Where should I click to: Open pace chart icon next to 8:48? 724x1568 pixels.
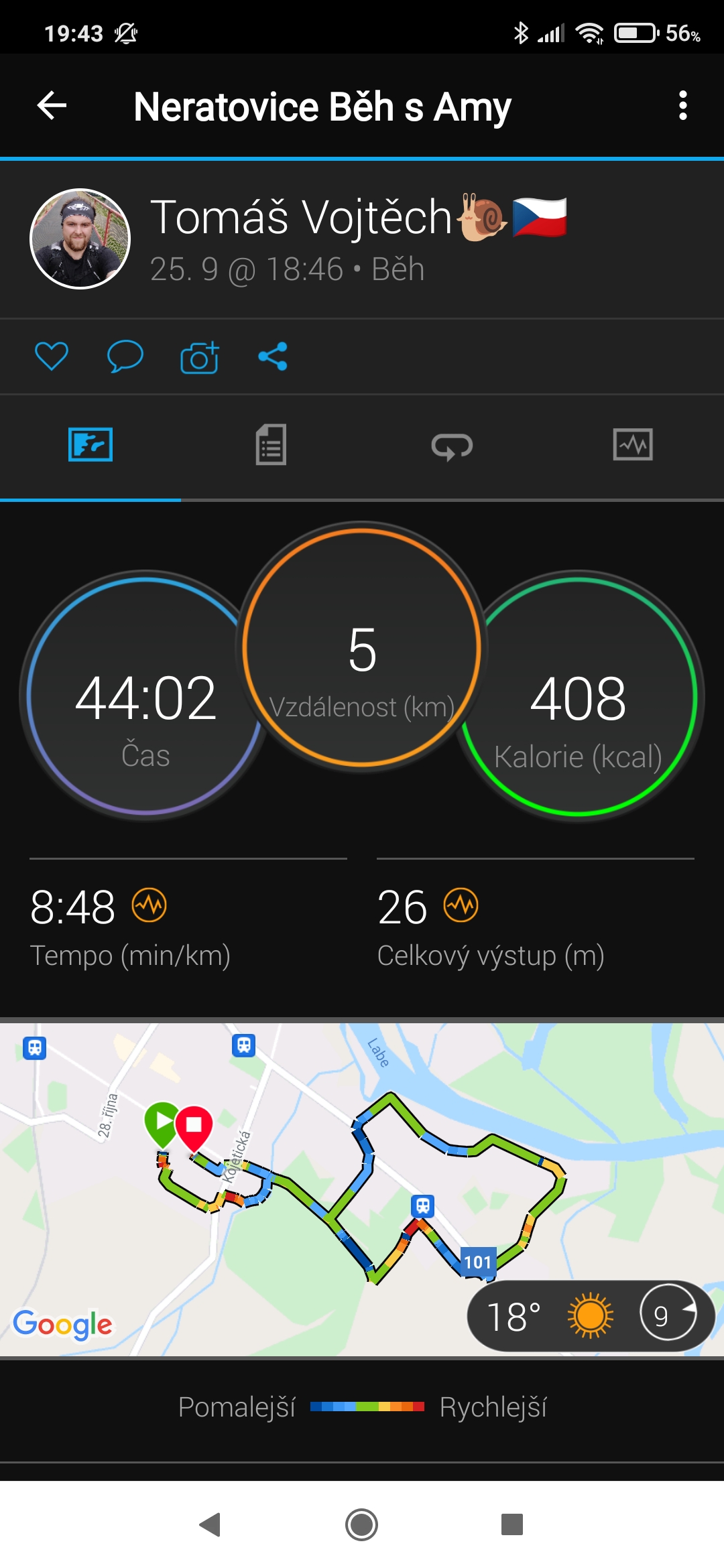pos(149,906)
